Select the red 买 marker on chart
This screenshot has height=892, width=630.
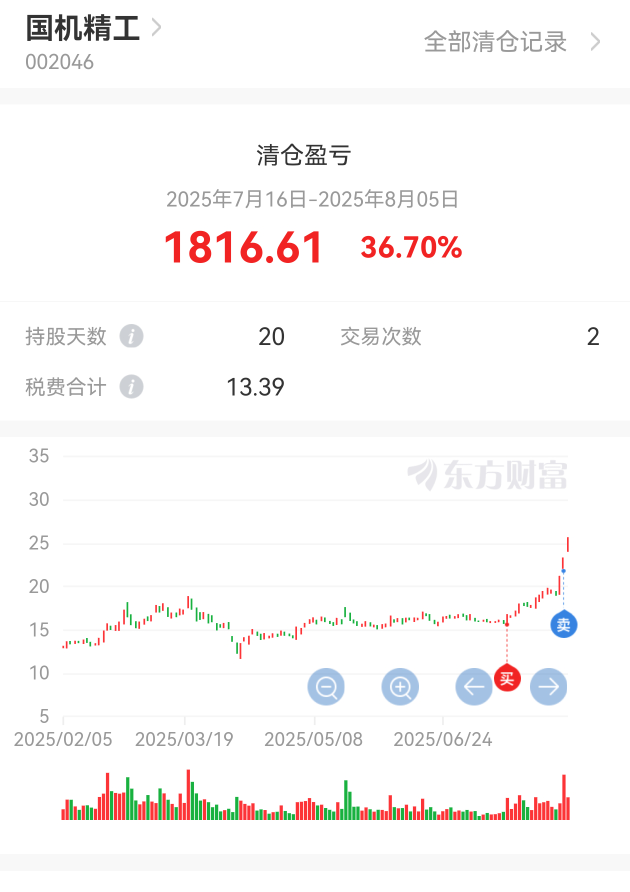508,679
